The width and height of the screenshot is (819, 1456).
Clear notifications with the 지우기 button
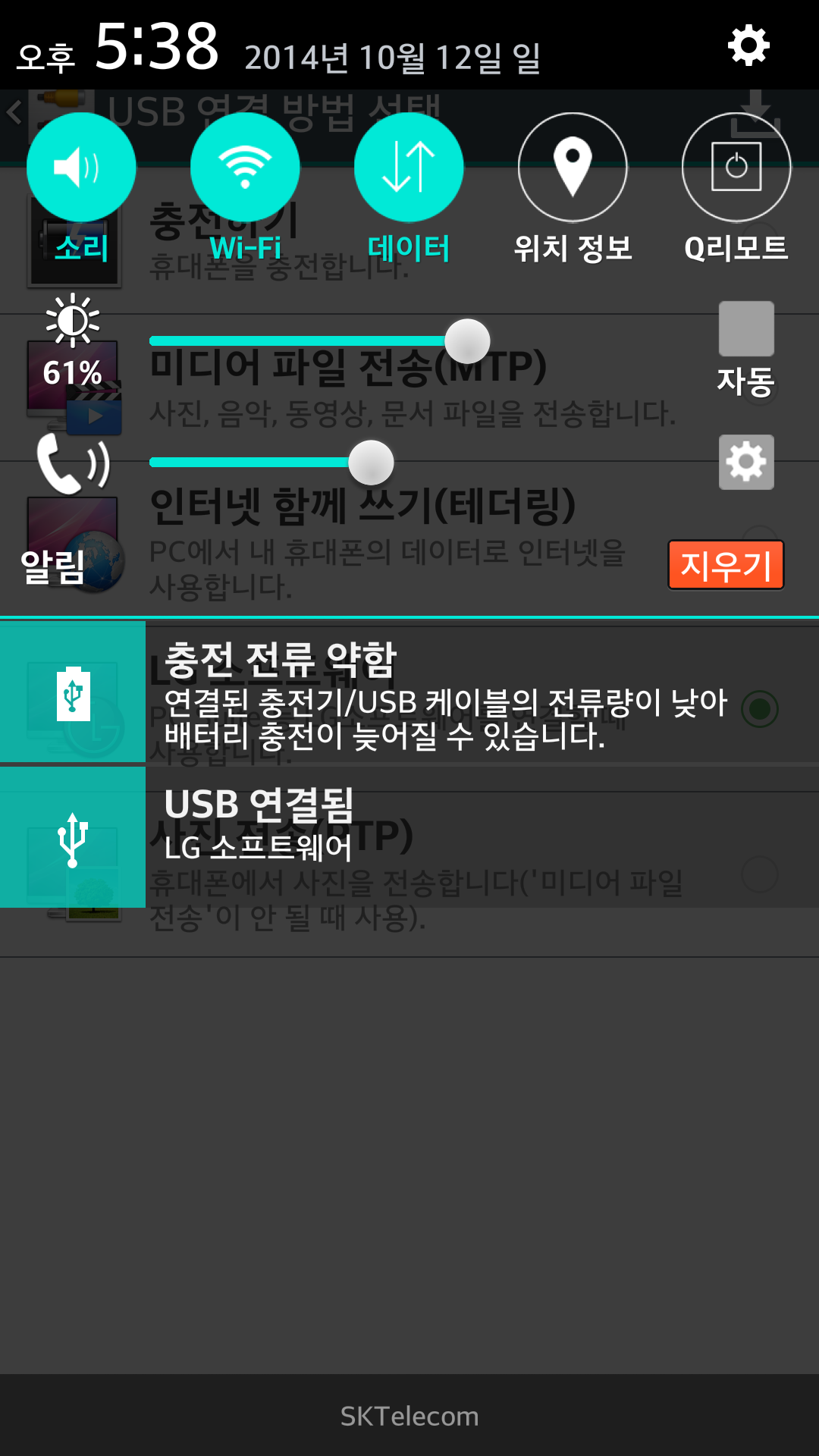click(x=726, y=565)
